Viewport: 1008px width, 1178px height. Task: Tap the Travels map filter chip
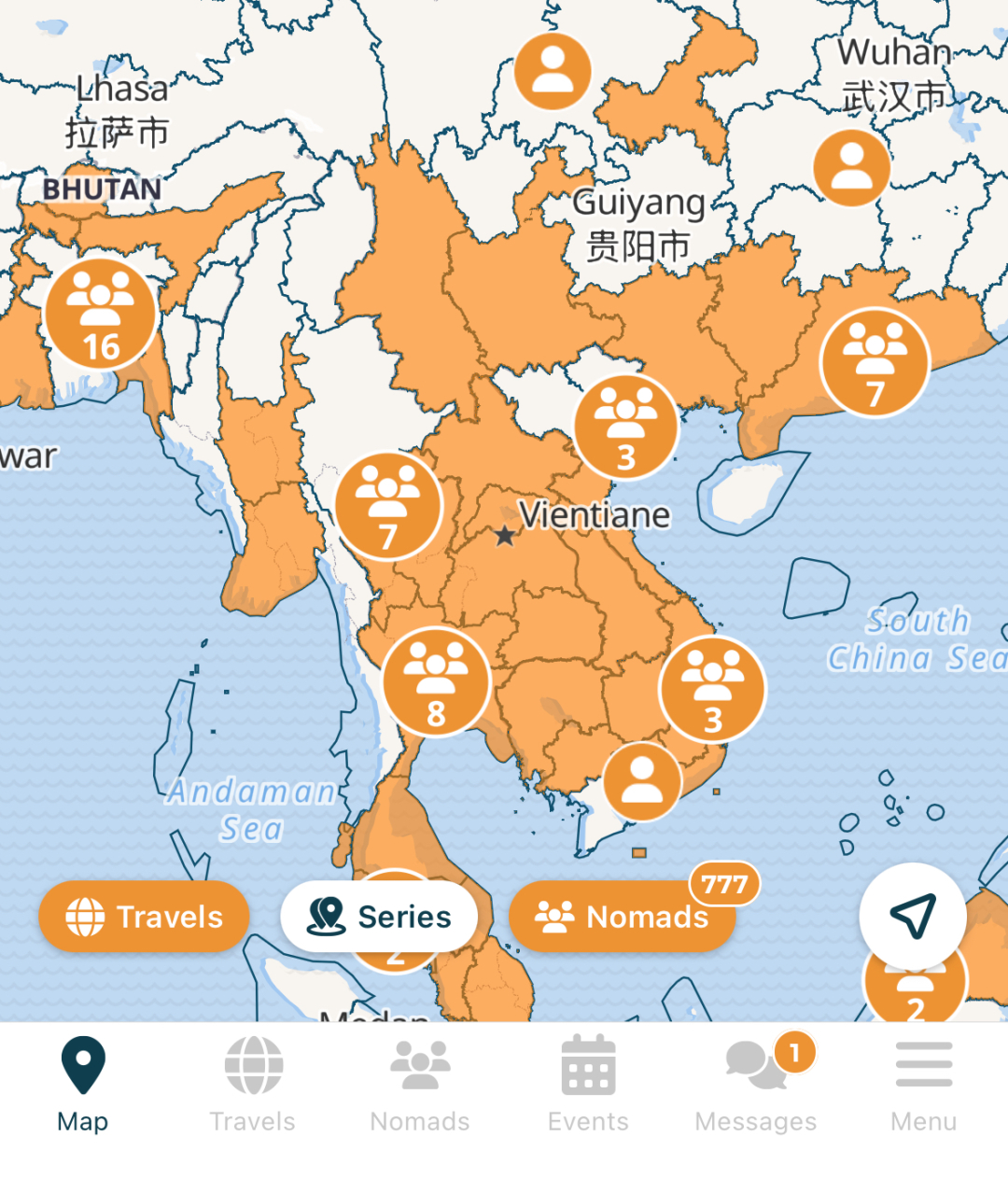(144, 917)
